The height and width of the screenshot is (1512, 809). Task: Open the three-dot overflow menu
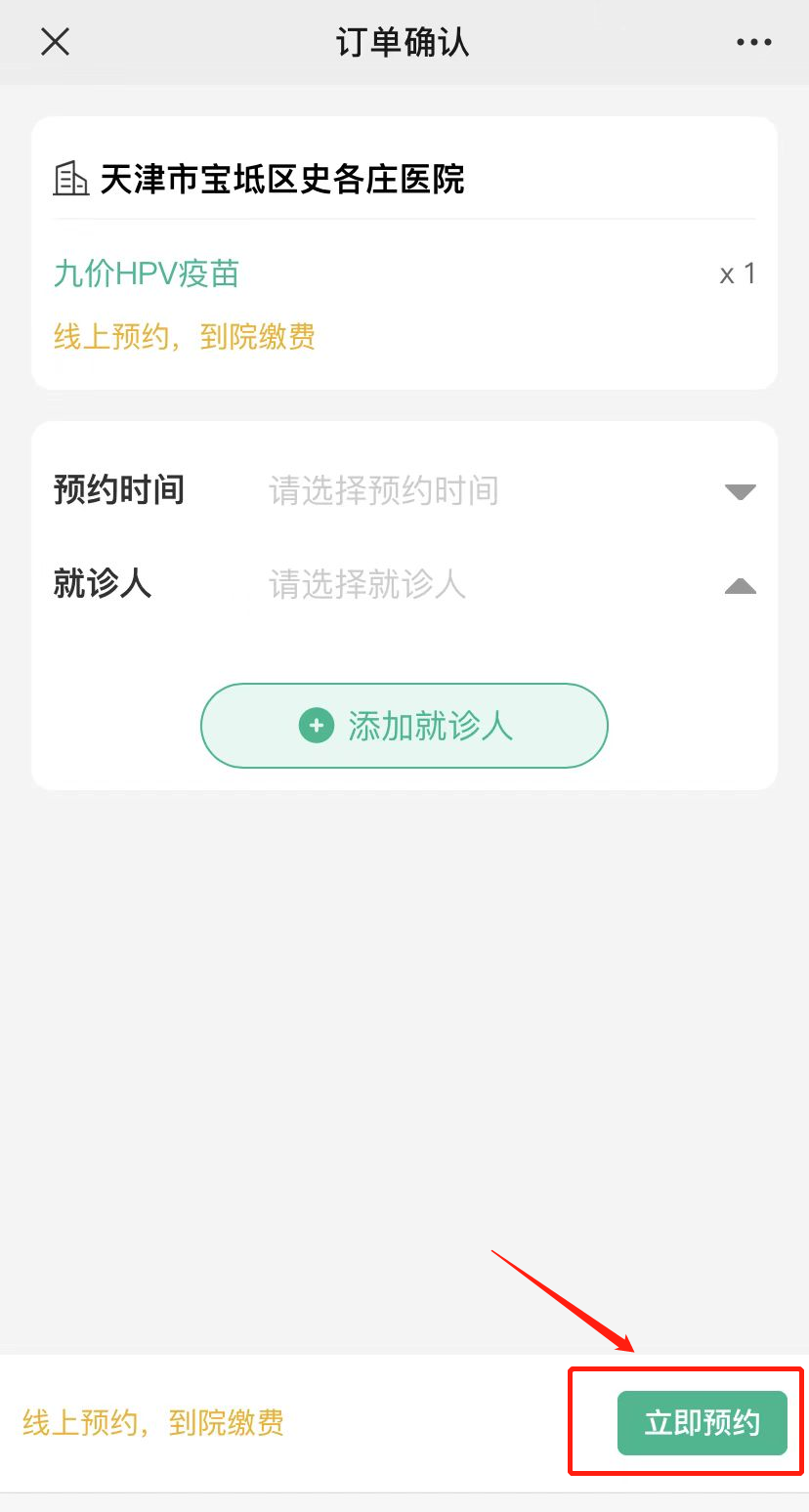click(x=753, y=42)
